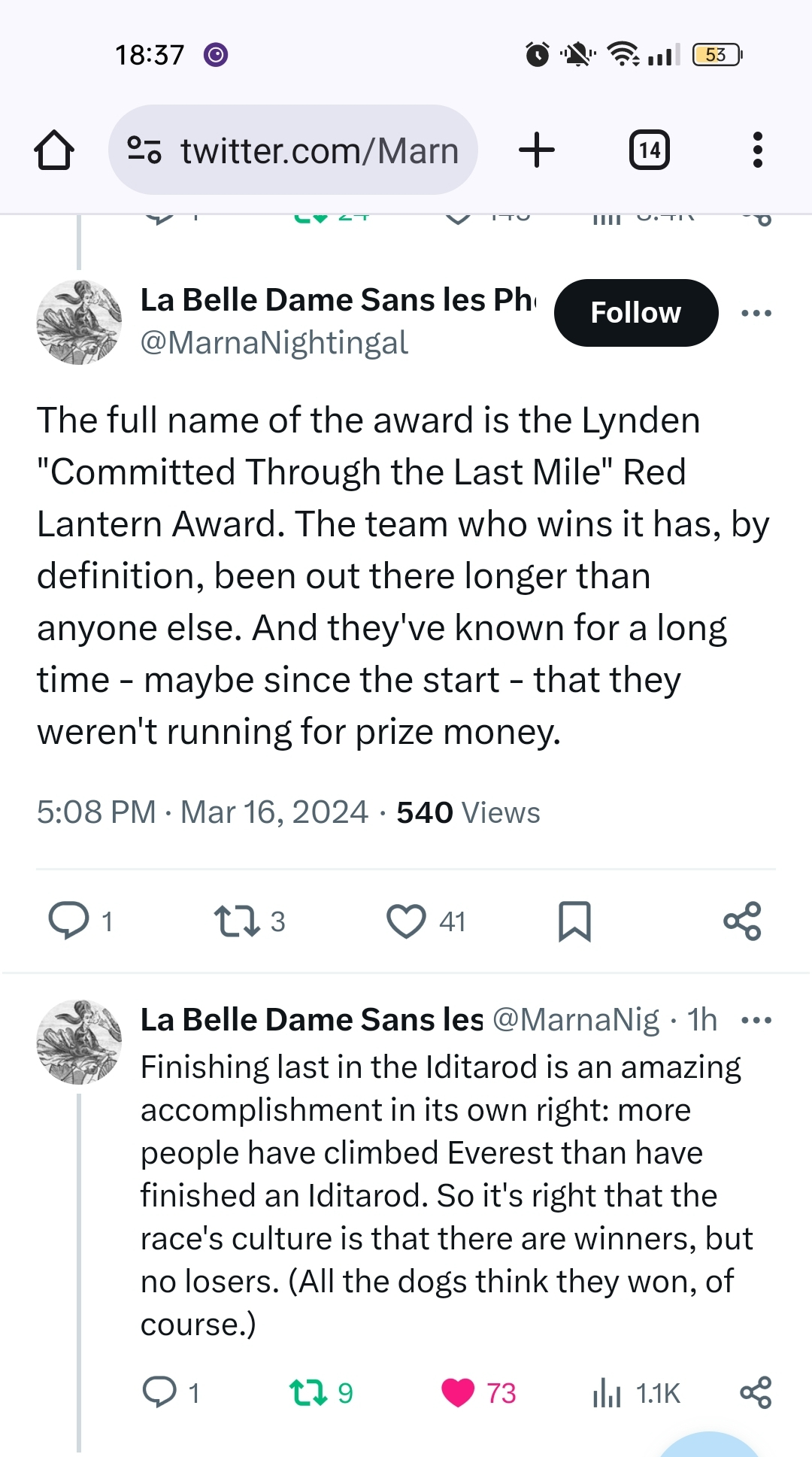Go to the browser home page
The height and width of the screenshot is (1457, 812).
coord(54,150)
